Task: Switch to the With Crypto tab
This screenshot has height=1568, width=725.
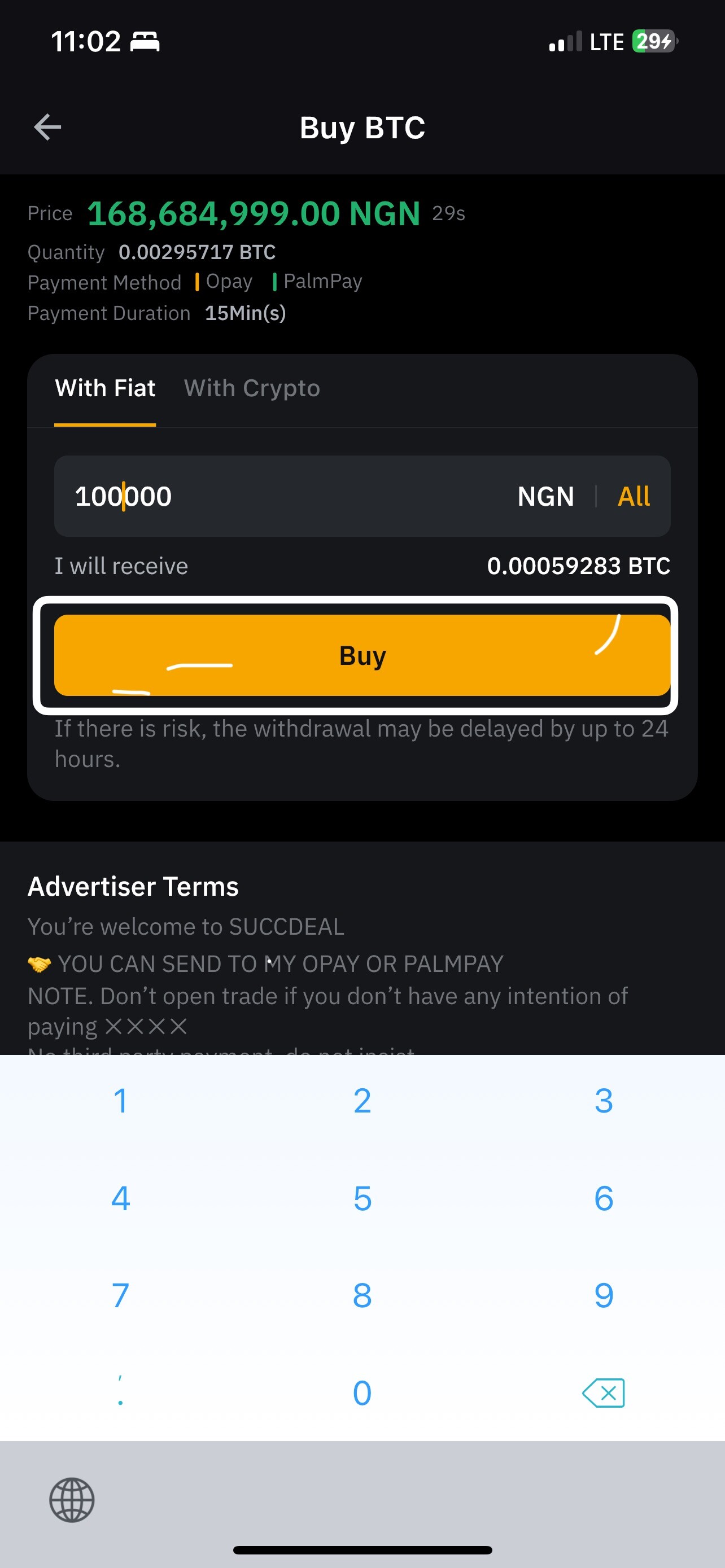Action: [x=251, y=388]
